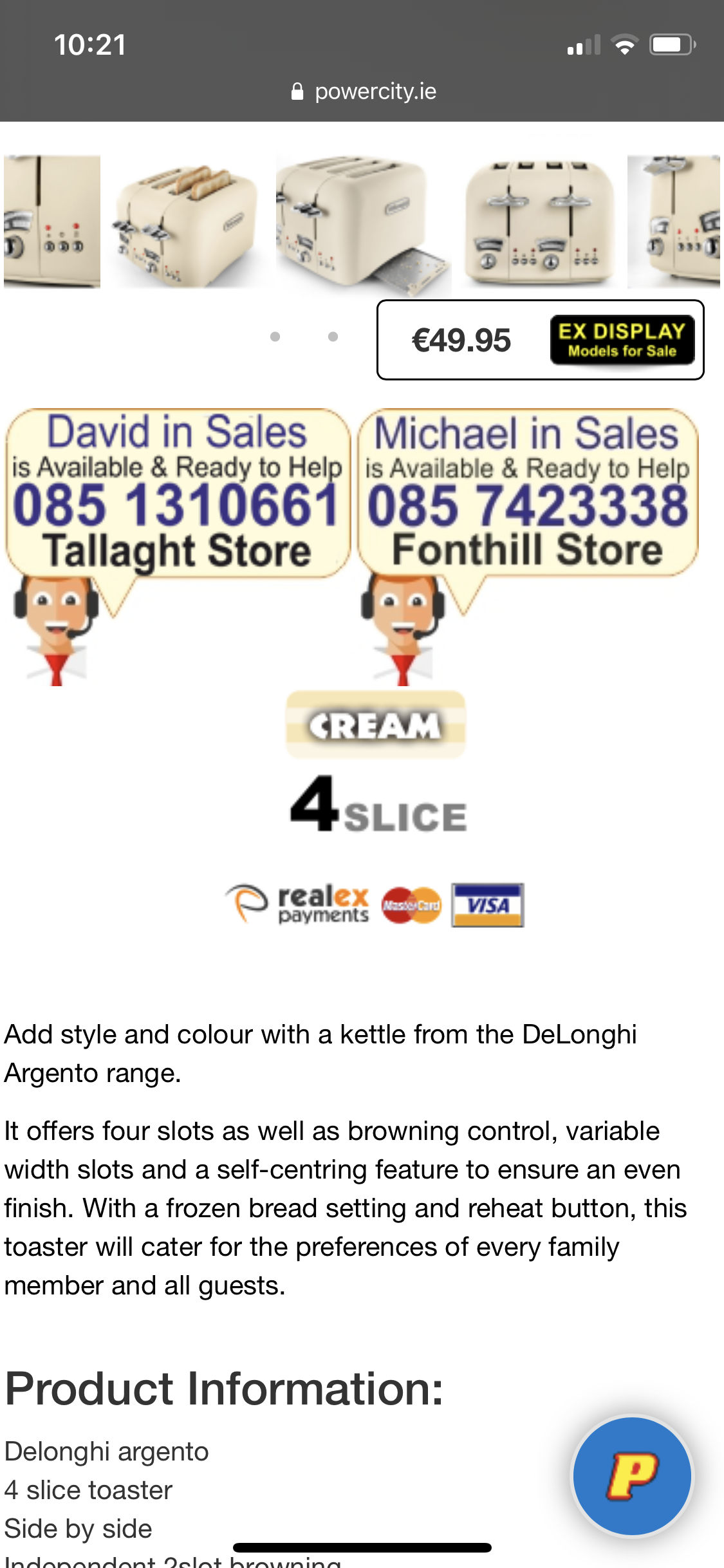Open the toaster photo with bread slices

[188, 221]
